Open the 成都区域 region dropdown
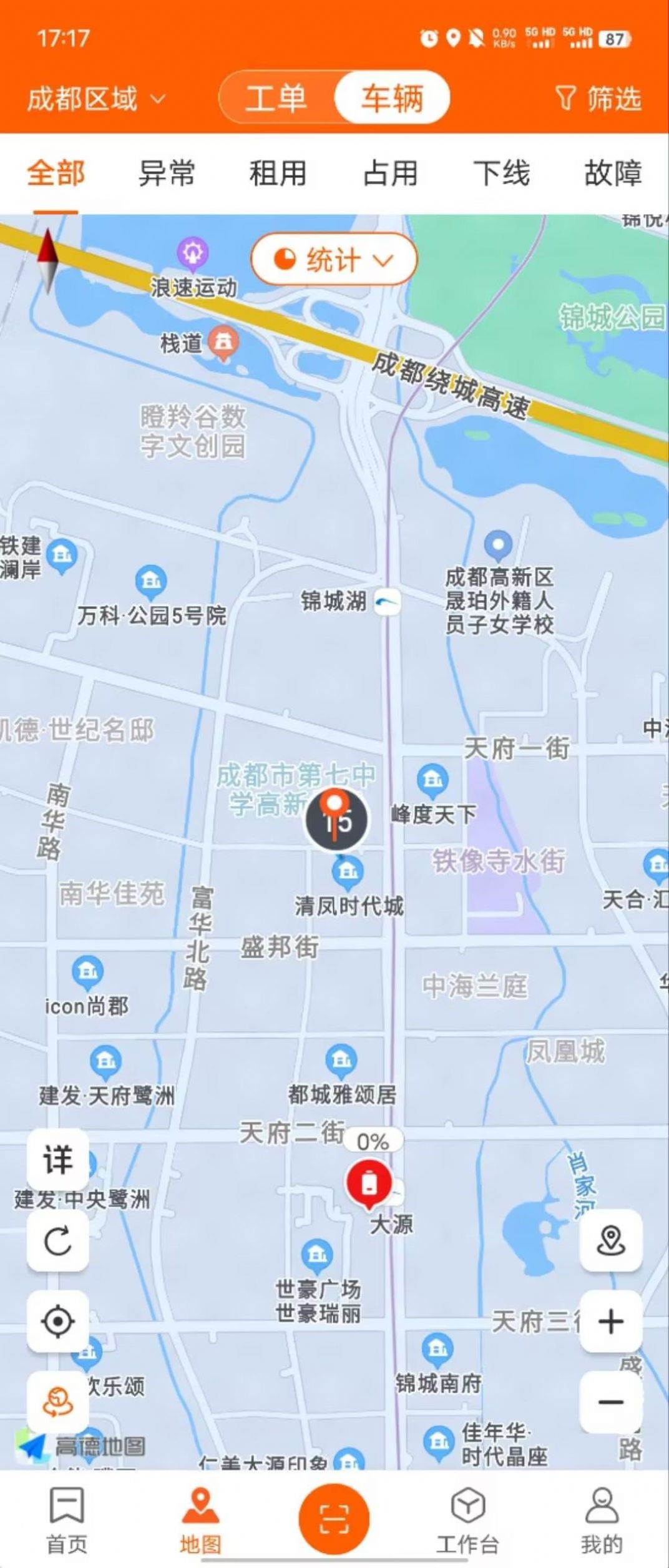669x1568 pixels. [95, 99]
